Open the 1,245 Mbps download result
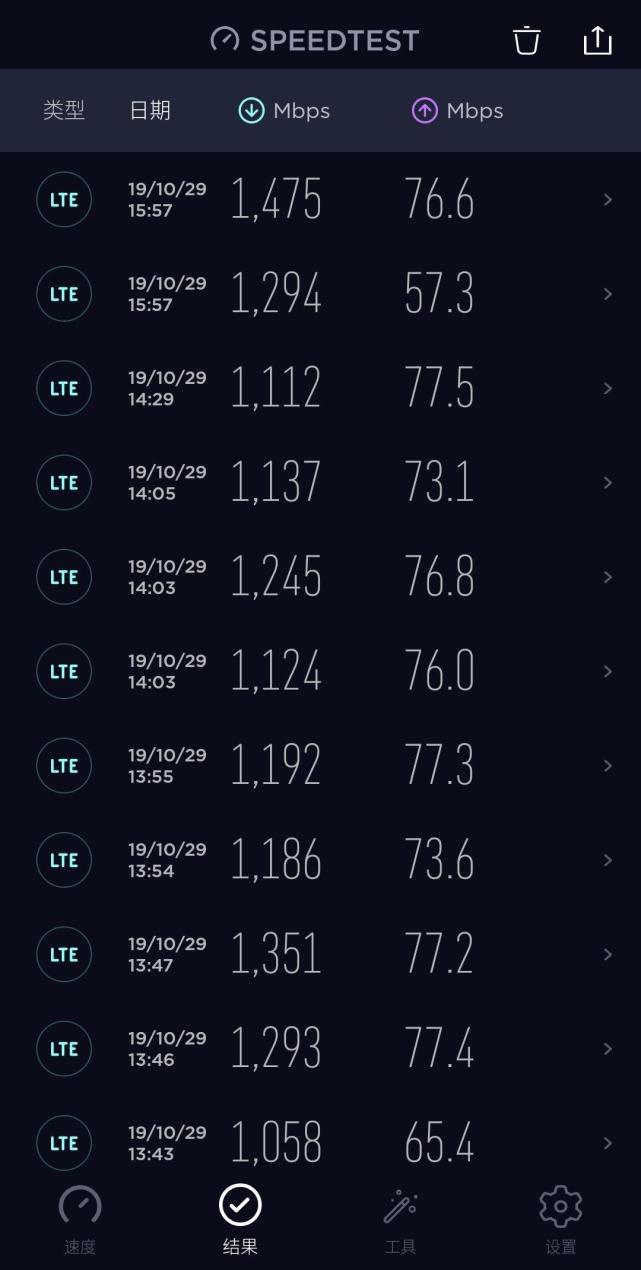 pos(320,577)
